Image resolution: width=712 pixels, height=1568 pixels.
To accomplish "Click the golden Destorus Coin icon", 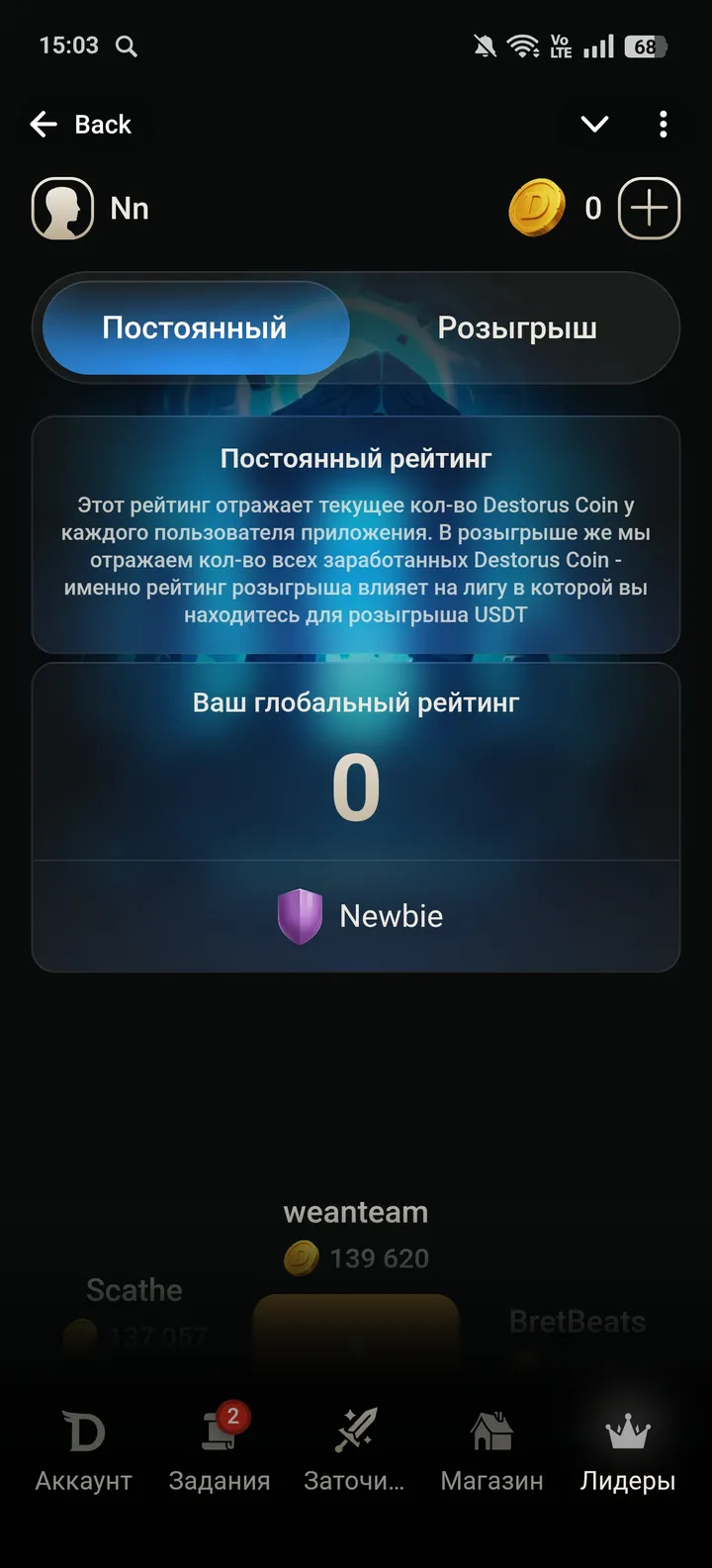I will (x=537, y=208).
